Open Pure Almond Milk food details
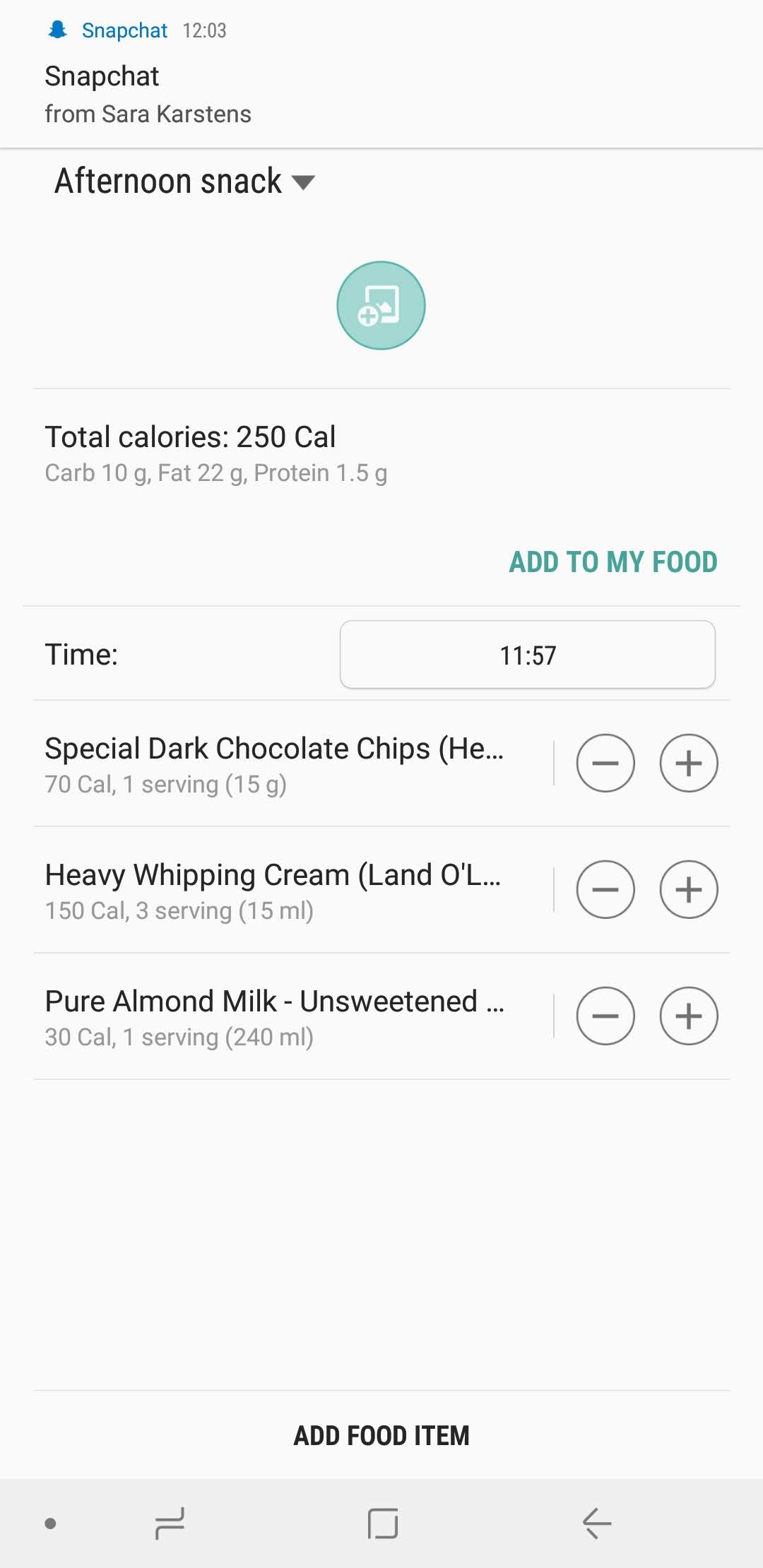The width and height of the screenshot is (763, 1568). [274, 1016]
